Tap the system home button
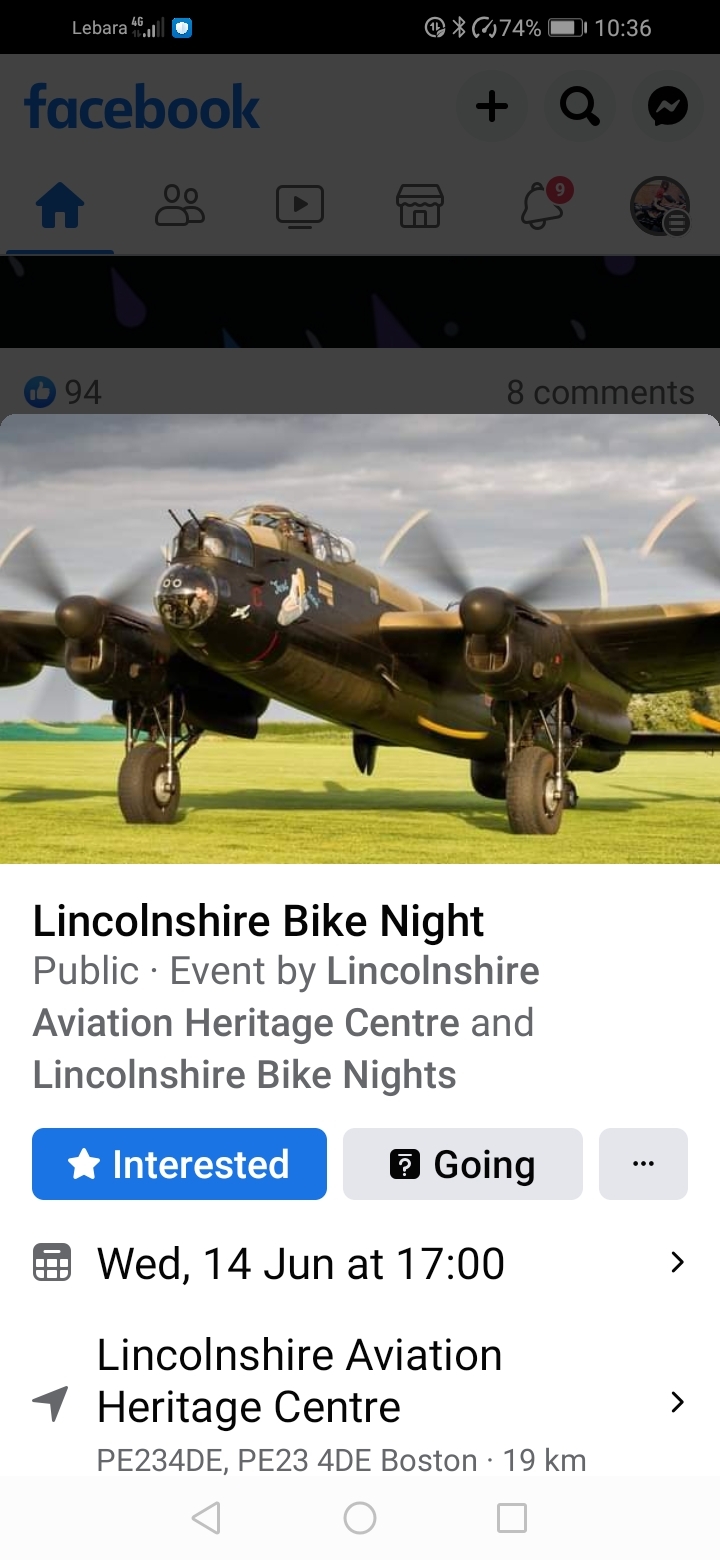This screenshot has width=720, height=1560. [360, 1518]
